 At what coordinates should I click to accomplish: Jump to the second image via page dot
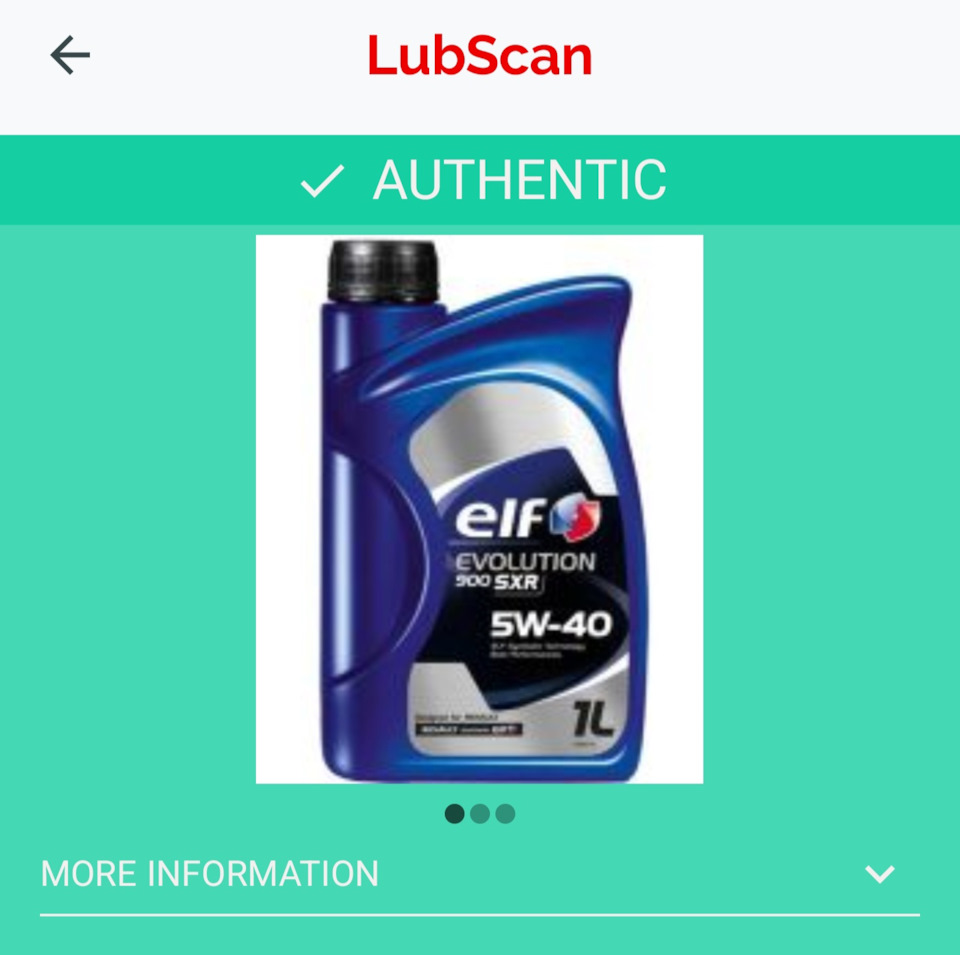click(480, 813)
